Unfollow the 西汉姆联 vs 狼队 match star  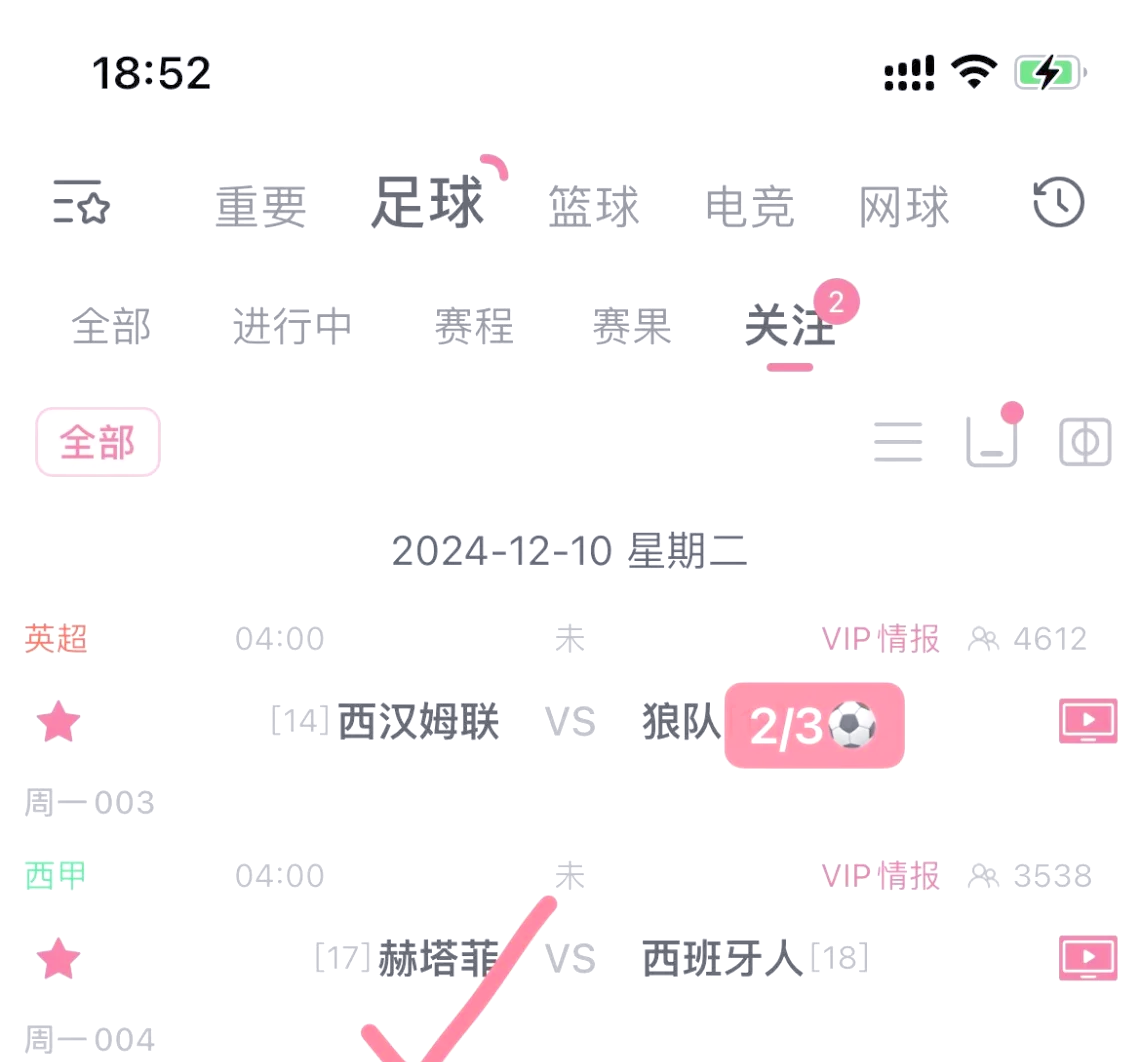[58, 722]
